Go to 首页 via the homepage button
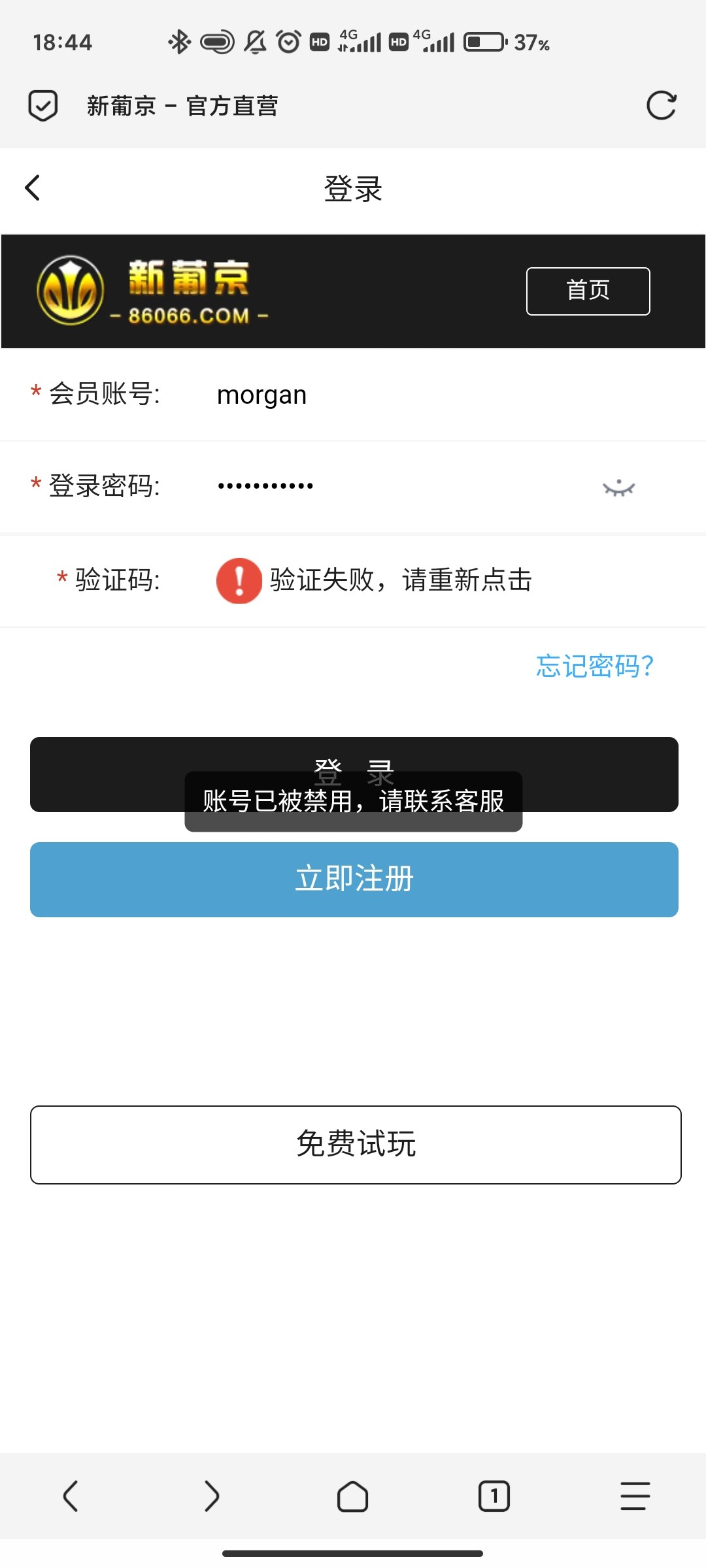706x1568 pixels. click(x=587, y=290)
